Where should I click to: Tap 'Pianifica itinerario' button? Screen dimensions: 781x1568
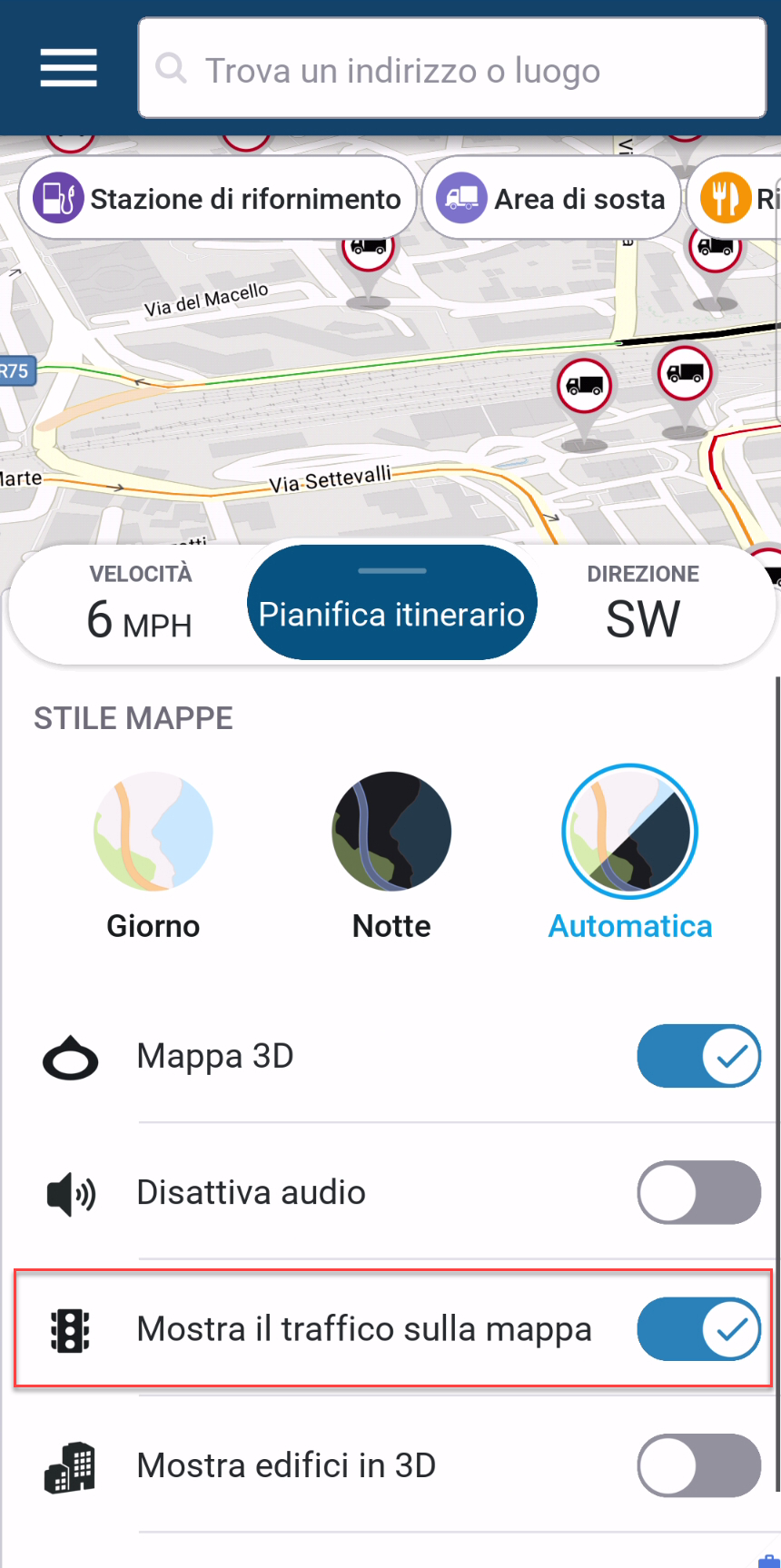(391, 613)
